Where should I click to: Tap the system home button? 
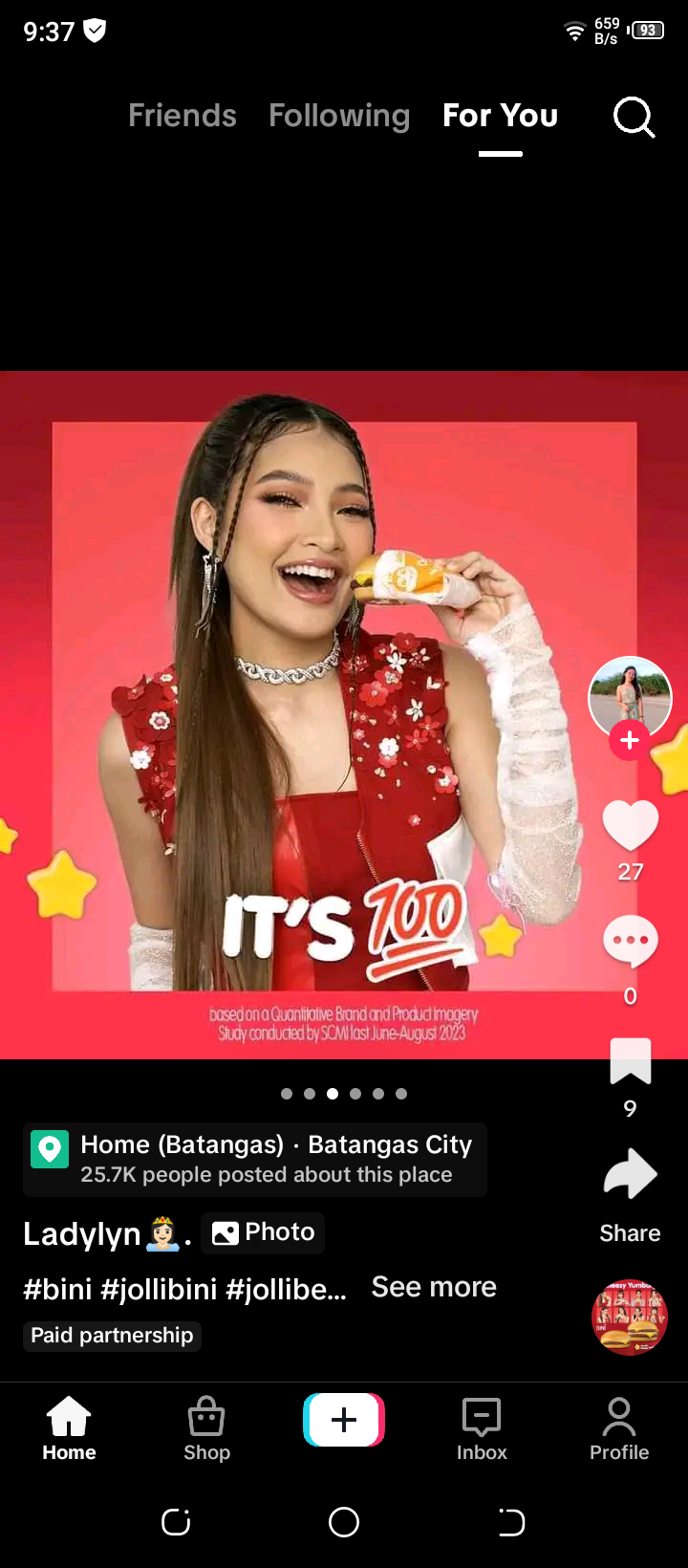344,1522
